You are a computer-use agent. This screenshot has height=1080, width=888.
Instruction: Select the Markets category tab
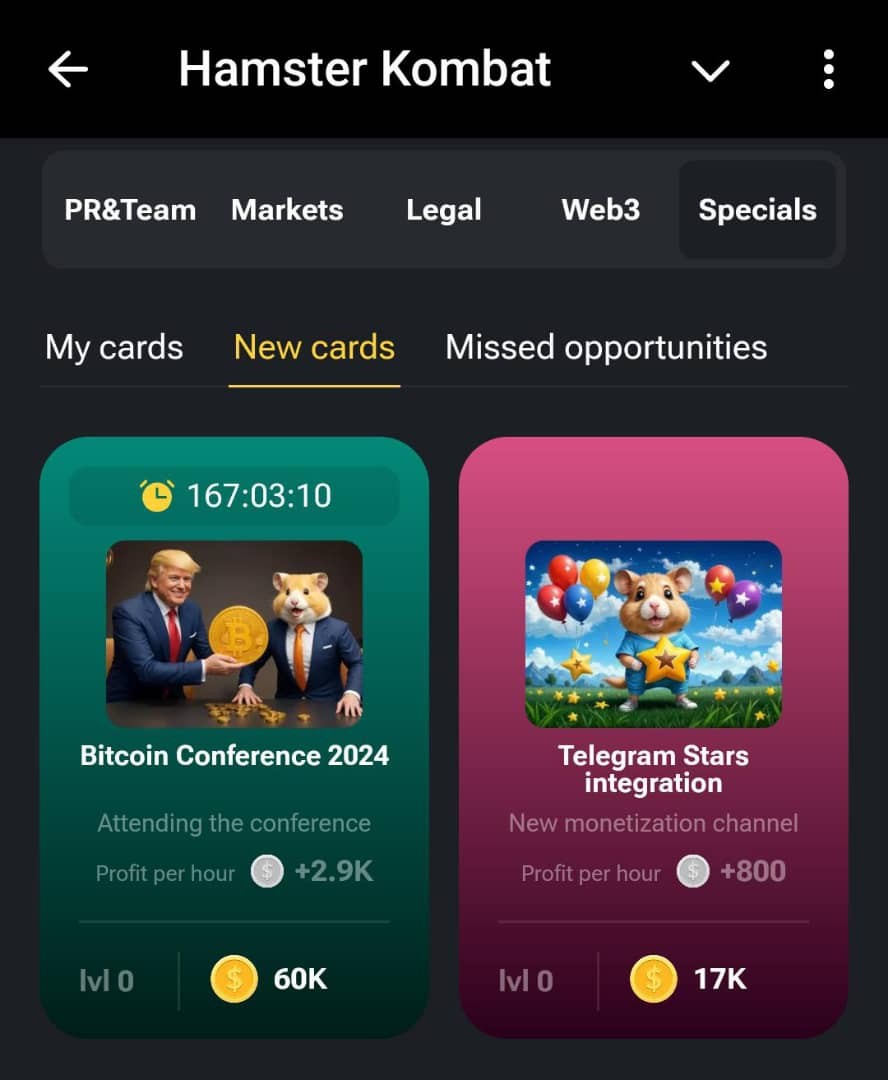click(287, 210)
